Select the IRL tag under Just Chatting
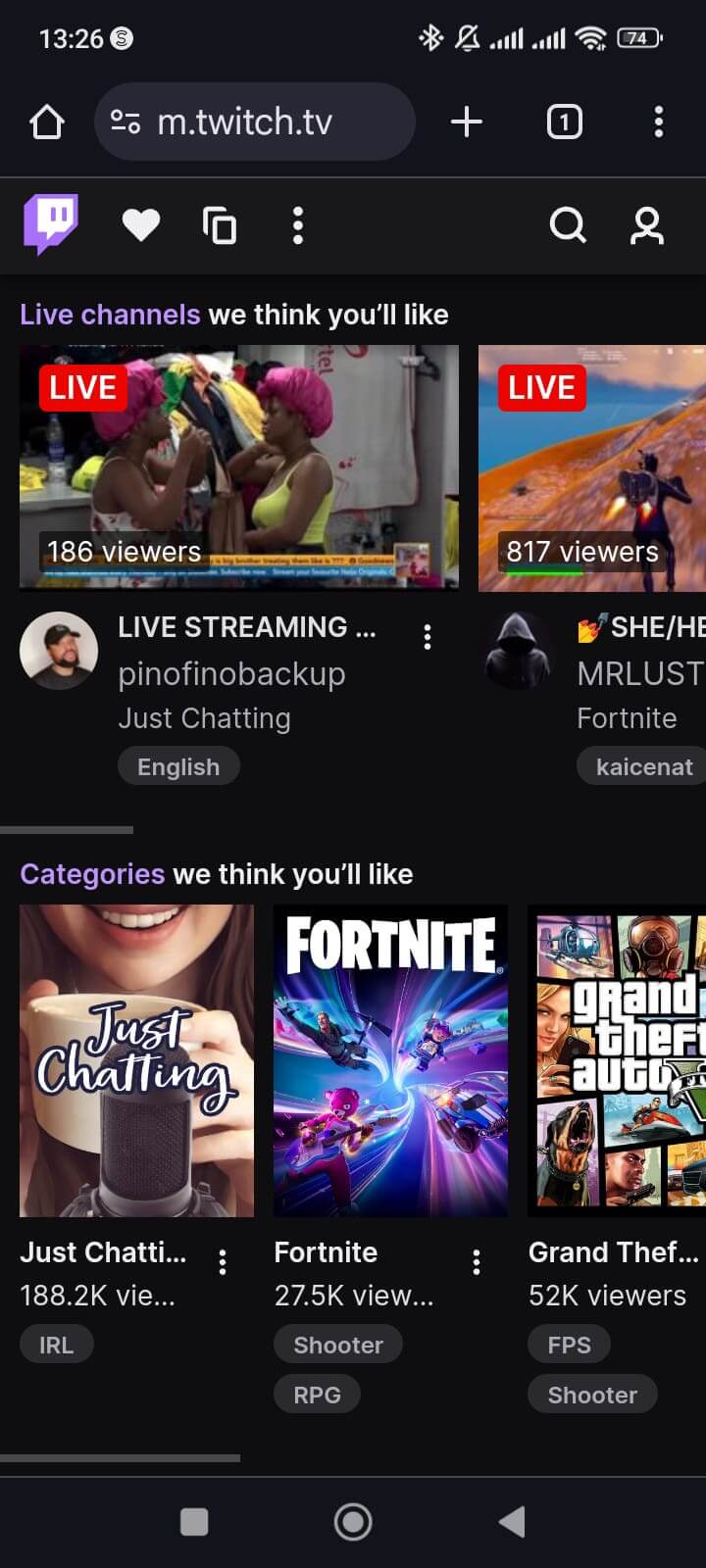Screen dimensions: 706x1568 click(x=56, y=1344)
